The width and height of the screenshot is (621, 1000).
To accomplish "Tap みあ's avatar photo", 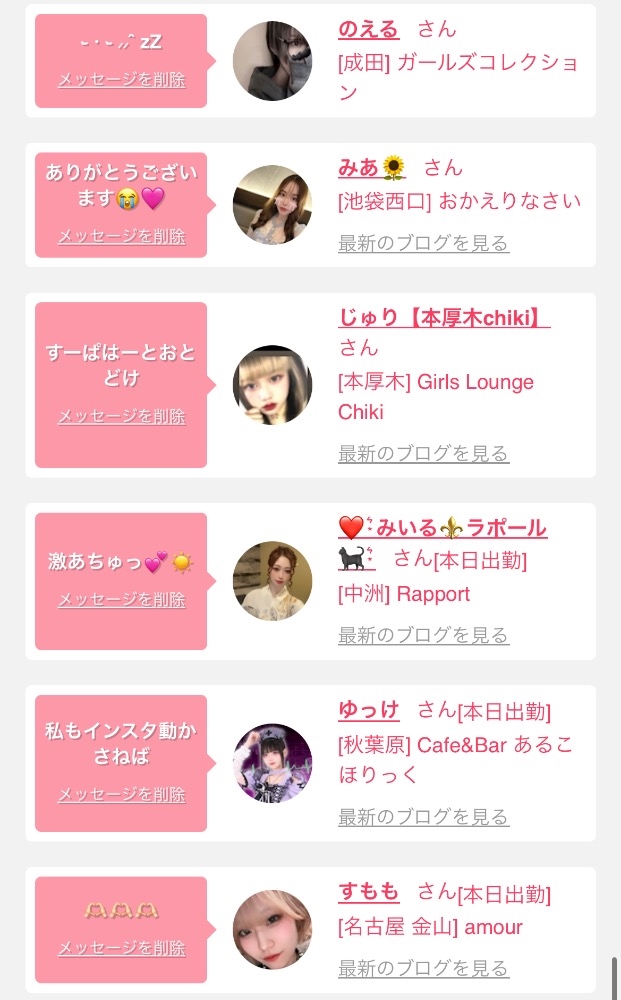I will pyautogui.click(x=272, y=204).
